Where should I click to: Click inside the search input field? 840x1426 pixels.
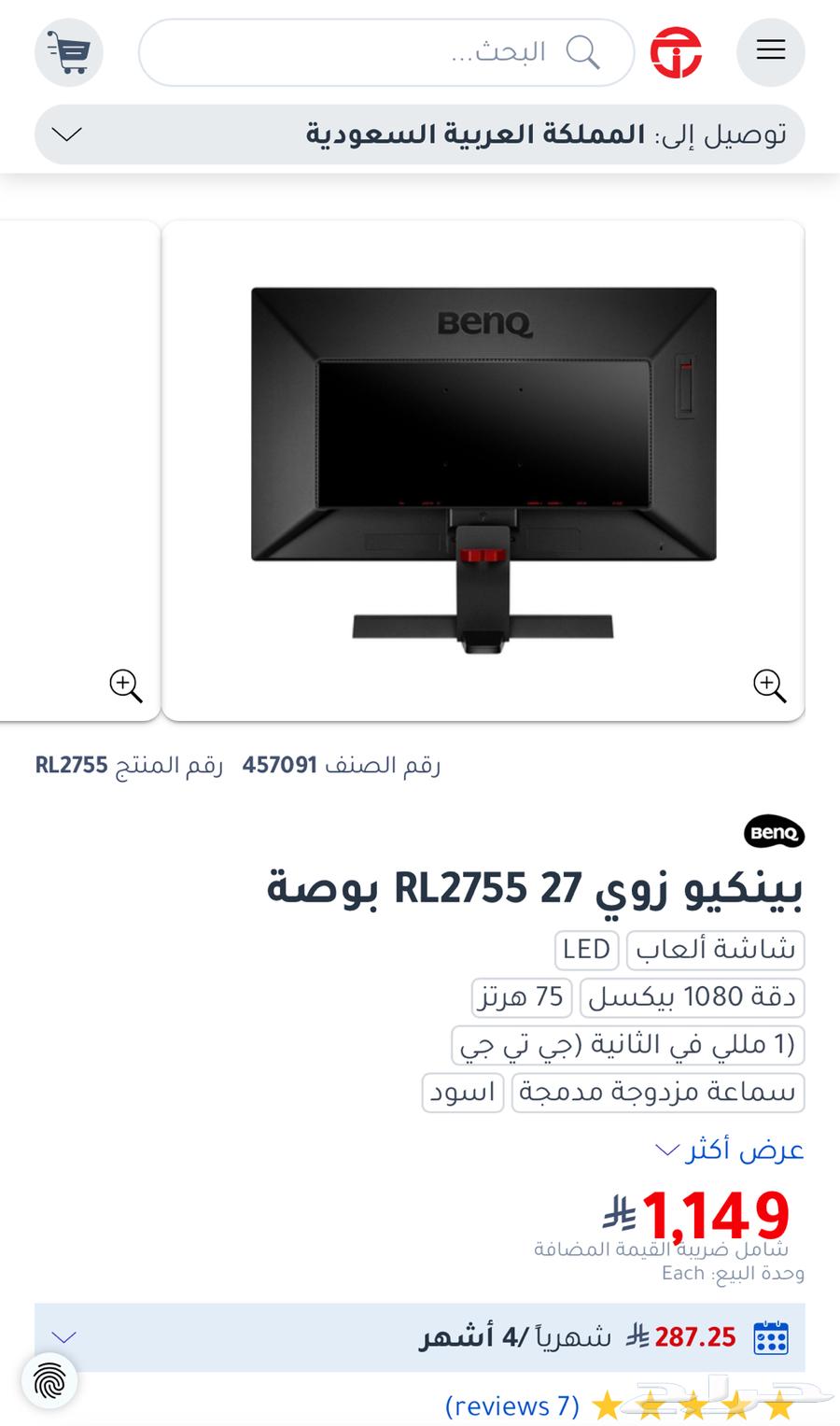click(373, 51)
